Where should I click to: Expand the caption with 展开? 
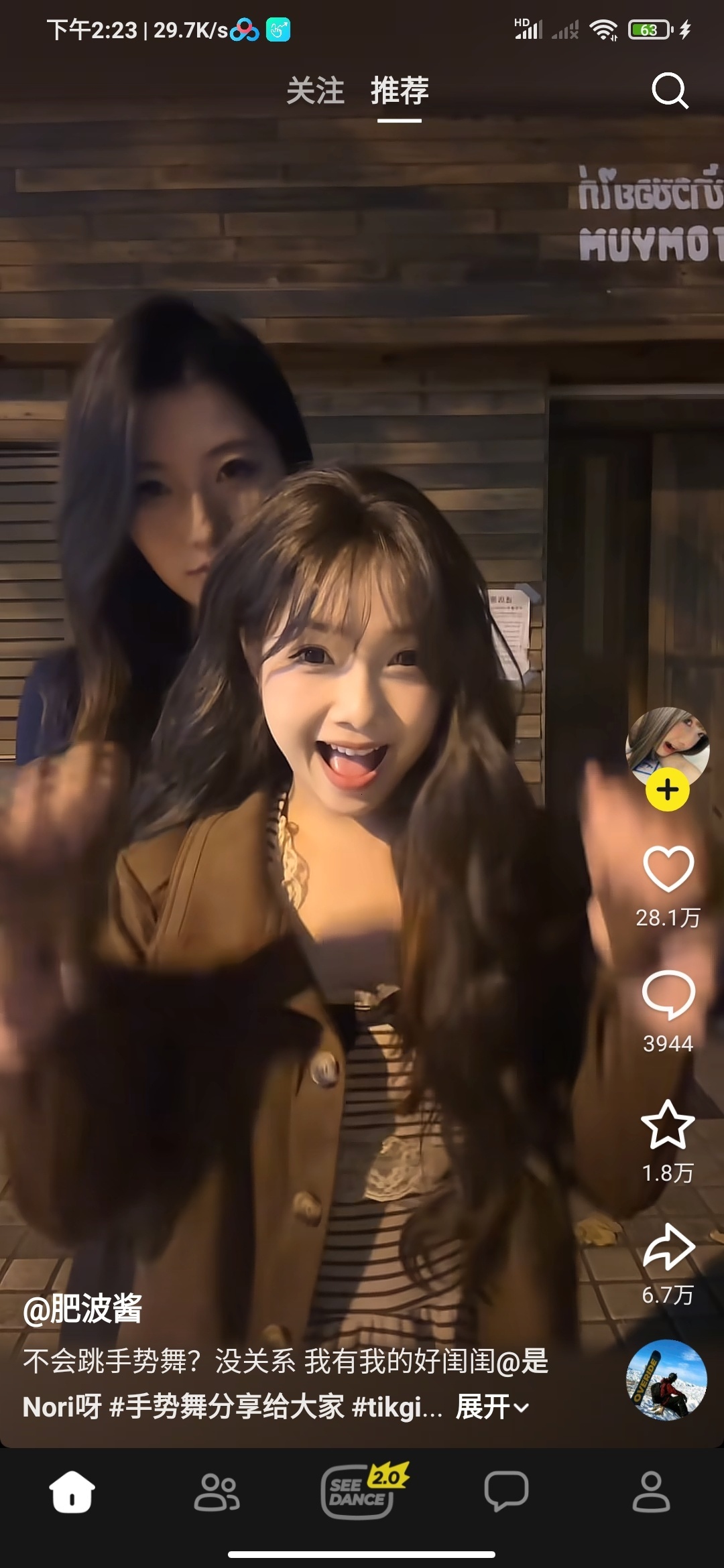click(493, 1407)
